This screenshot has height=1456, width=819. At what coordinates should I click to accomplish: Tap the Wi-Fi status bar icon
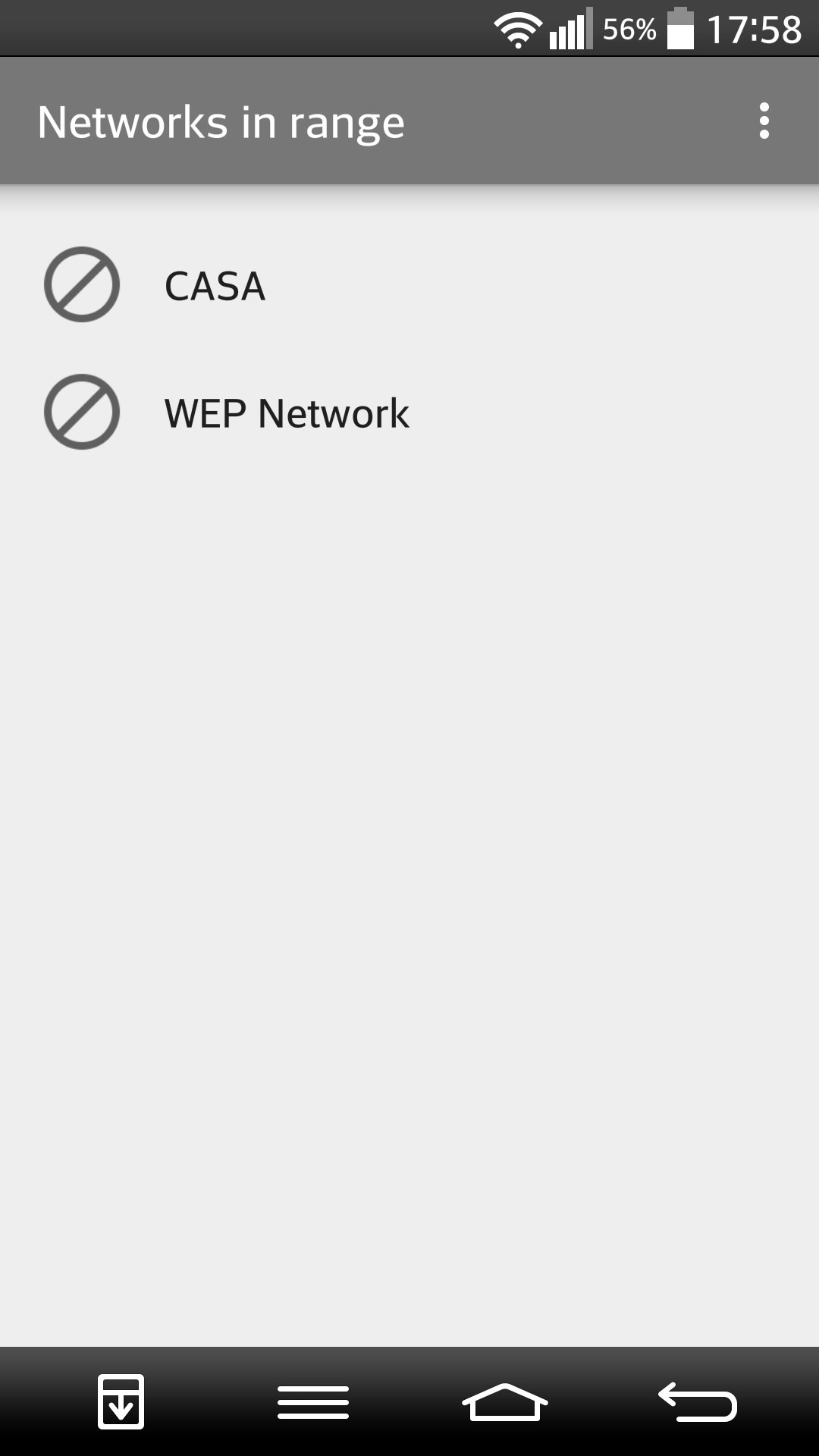coord(519,29)
